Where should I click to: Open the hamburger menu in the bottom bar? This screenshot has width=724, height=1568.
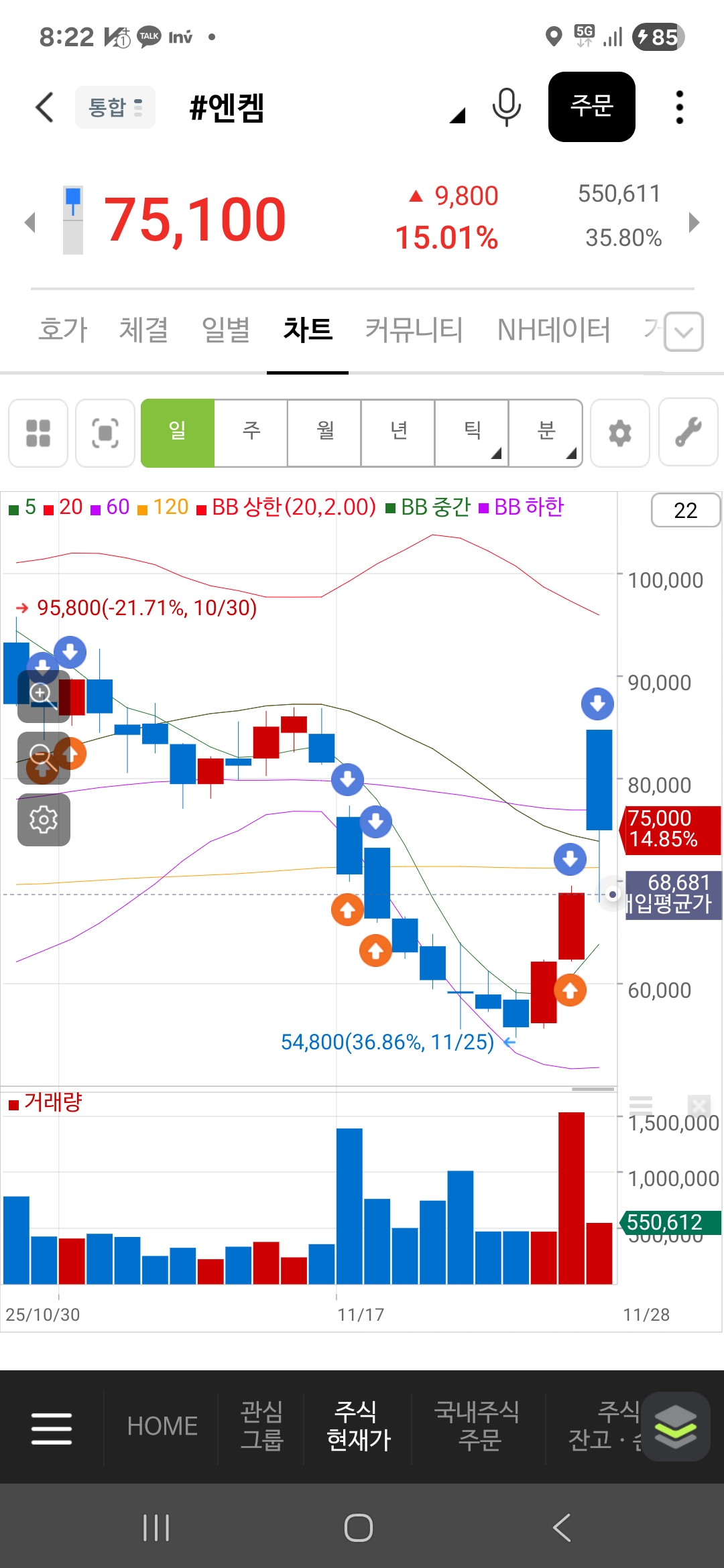52,1428
